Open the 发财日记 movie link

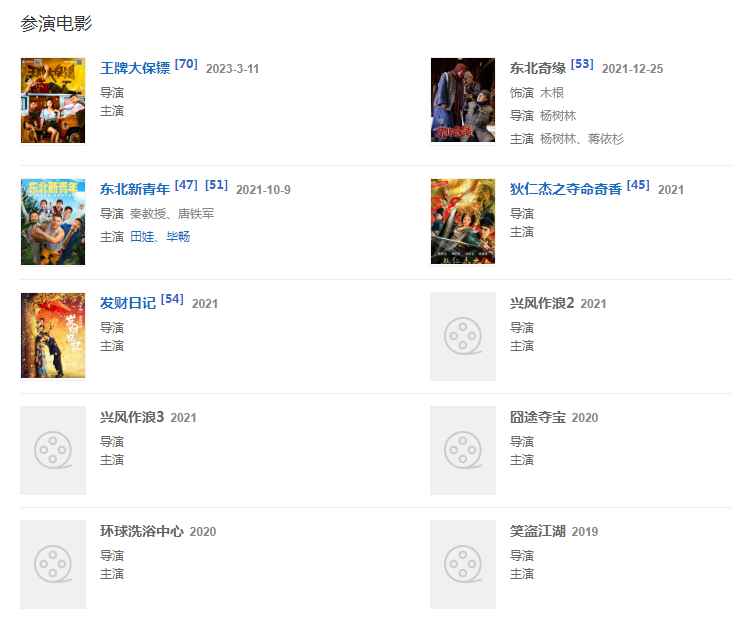128,303
